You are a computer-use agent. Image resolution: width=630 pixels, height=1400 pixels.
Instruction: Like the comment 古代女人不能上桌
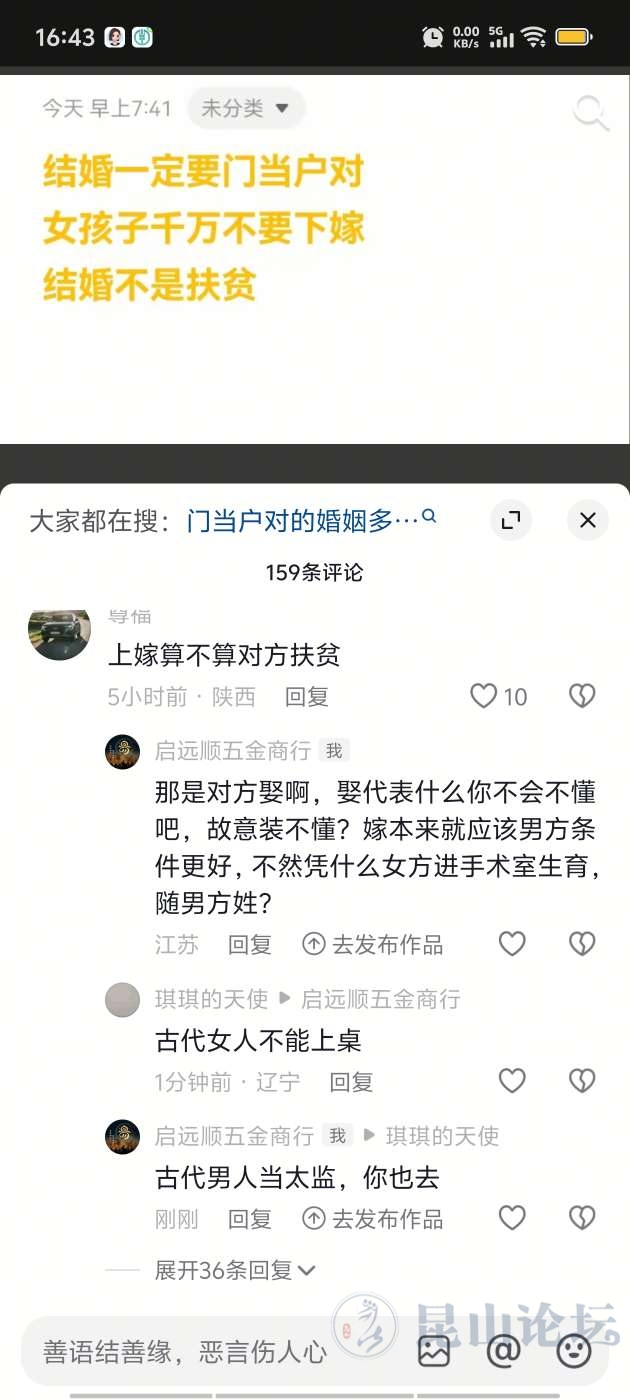tap(512, 1081)
